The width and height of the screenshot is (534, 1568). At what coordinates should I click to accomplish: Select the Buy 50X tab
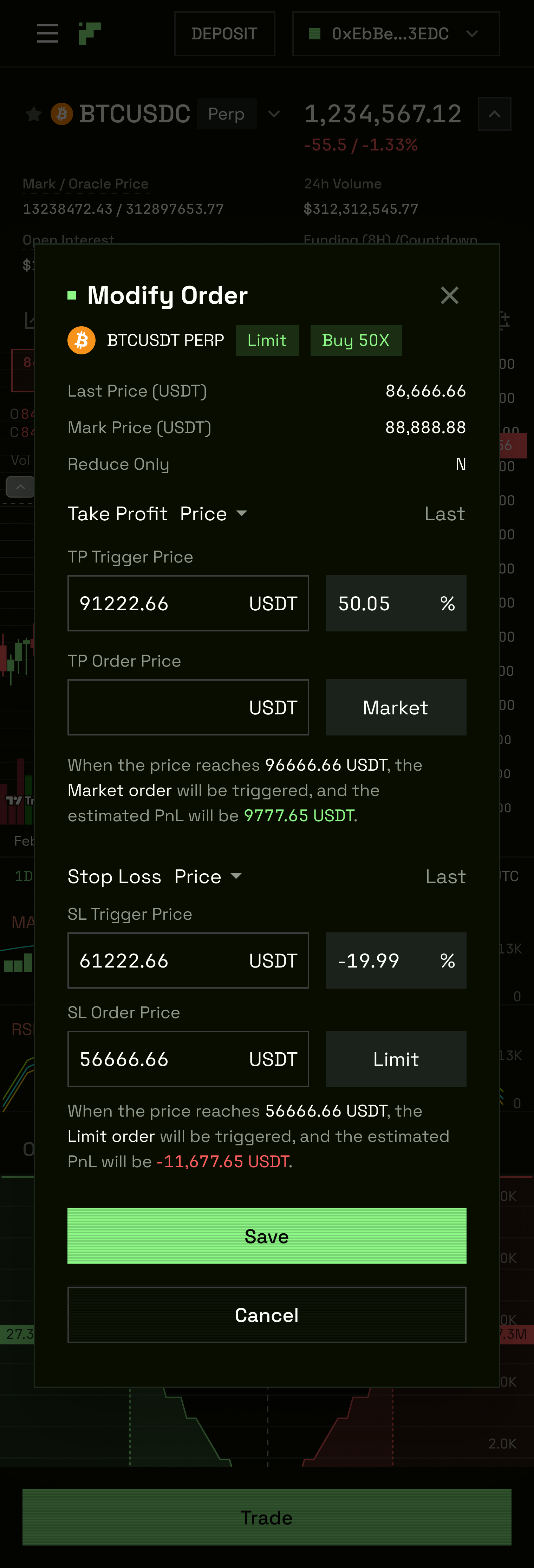pos(356,340)
